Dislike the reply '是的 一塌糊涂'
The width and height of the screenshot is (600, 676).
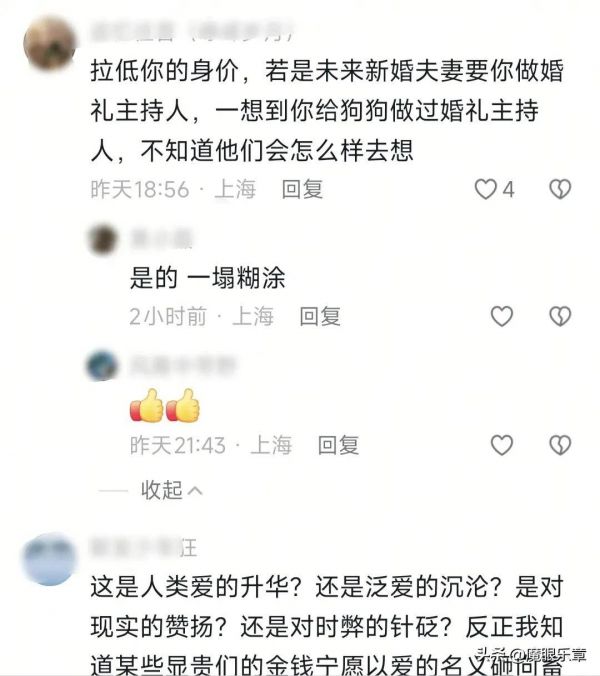[560, 316]
